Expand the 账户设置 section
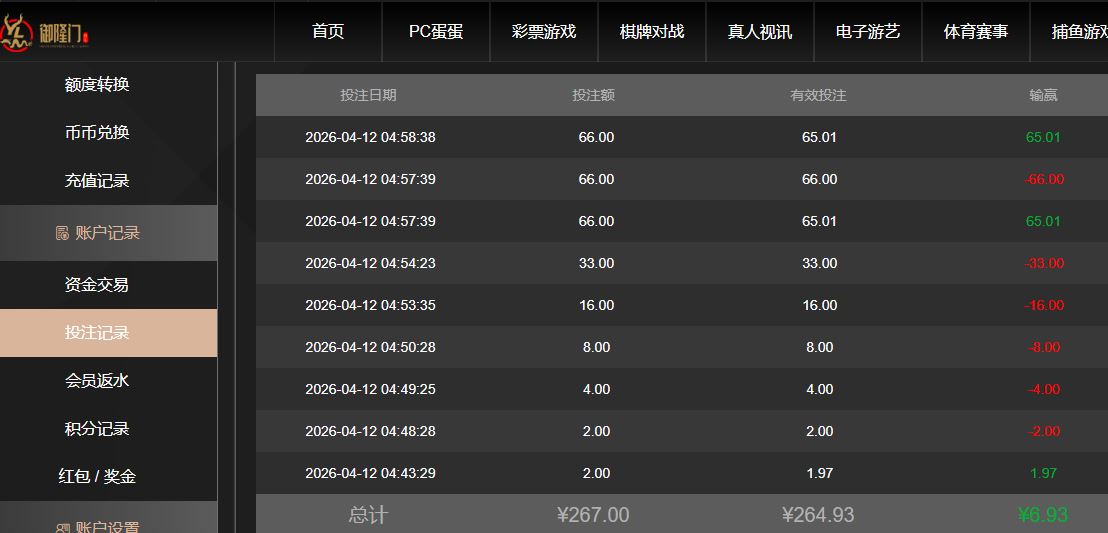 (97, 524)
